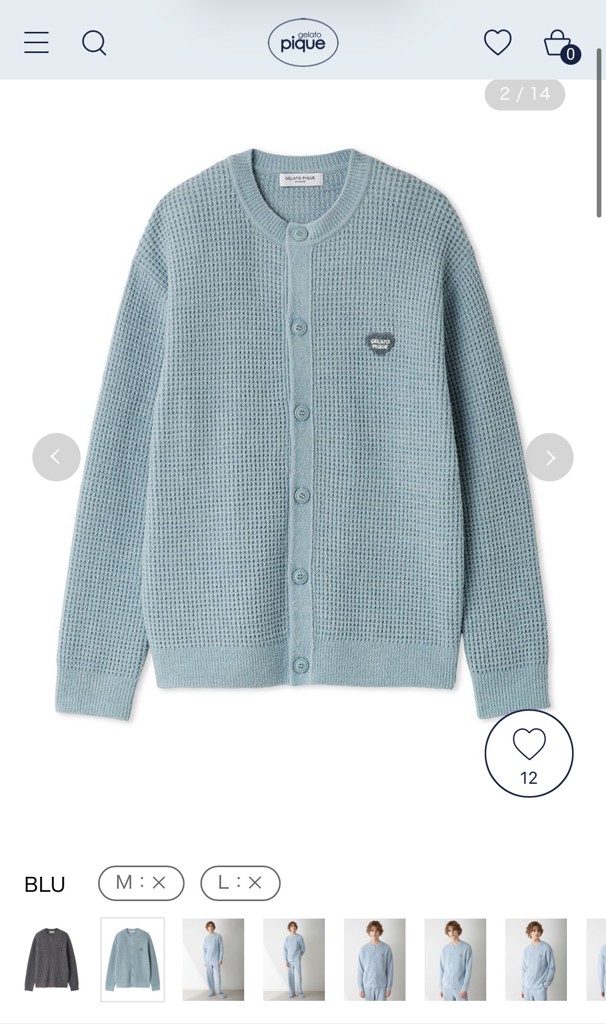Show next product image
This screenshot has height=1024, width=606.
tap(549, 457)
